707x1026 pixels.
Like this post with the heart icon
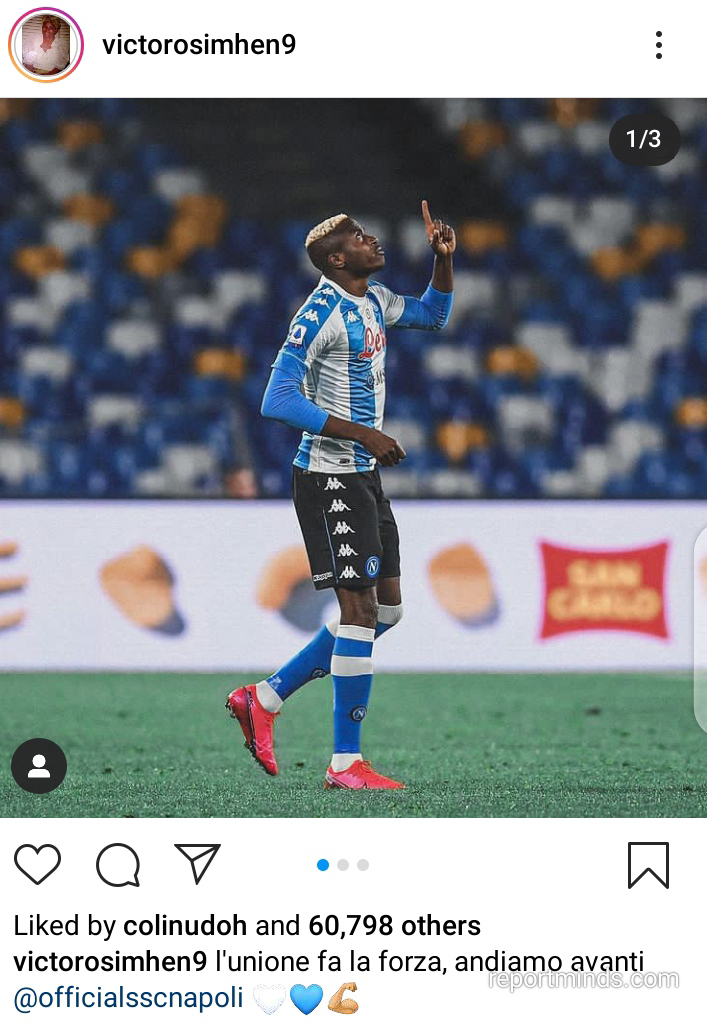[37, 864]
